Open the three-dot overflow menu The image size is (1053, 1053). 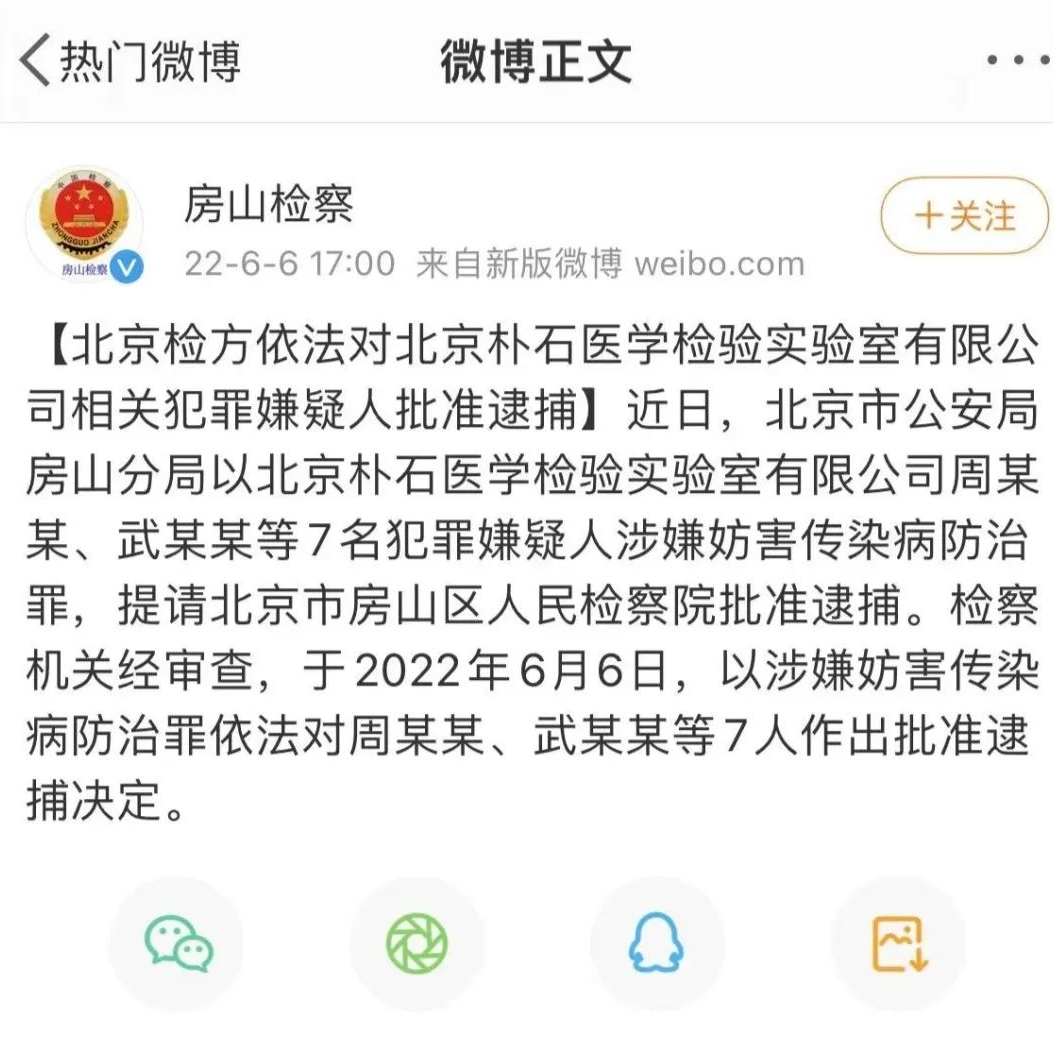1018,60
